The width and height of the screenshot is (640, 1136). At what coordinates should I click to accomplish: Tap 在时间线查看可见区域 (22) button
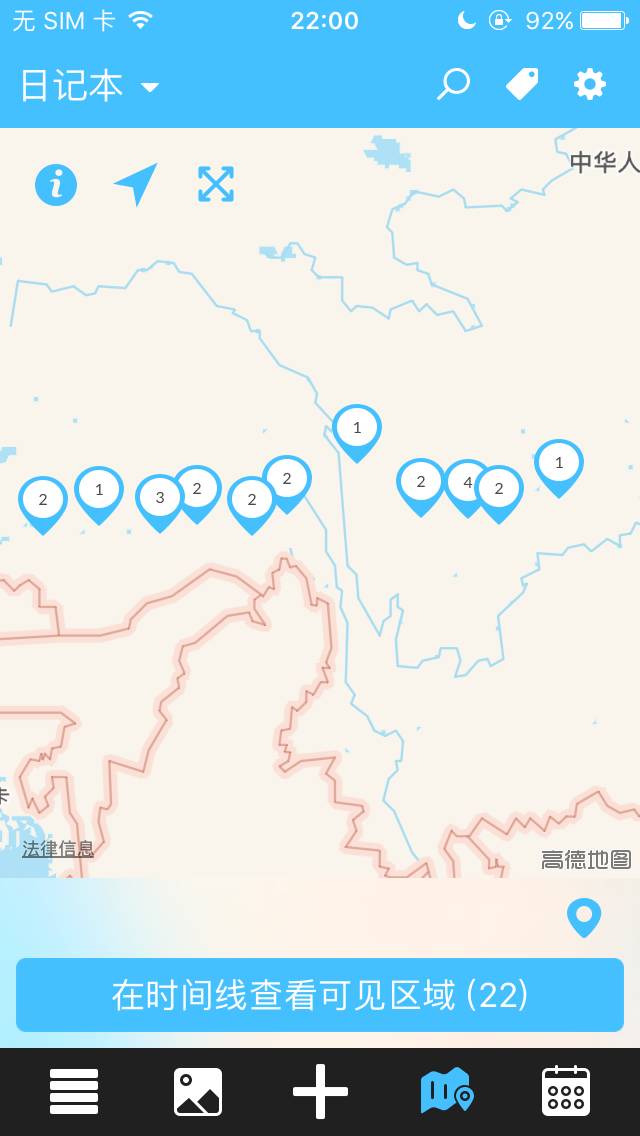[320, 995]
